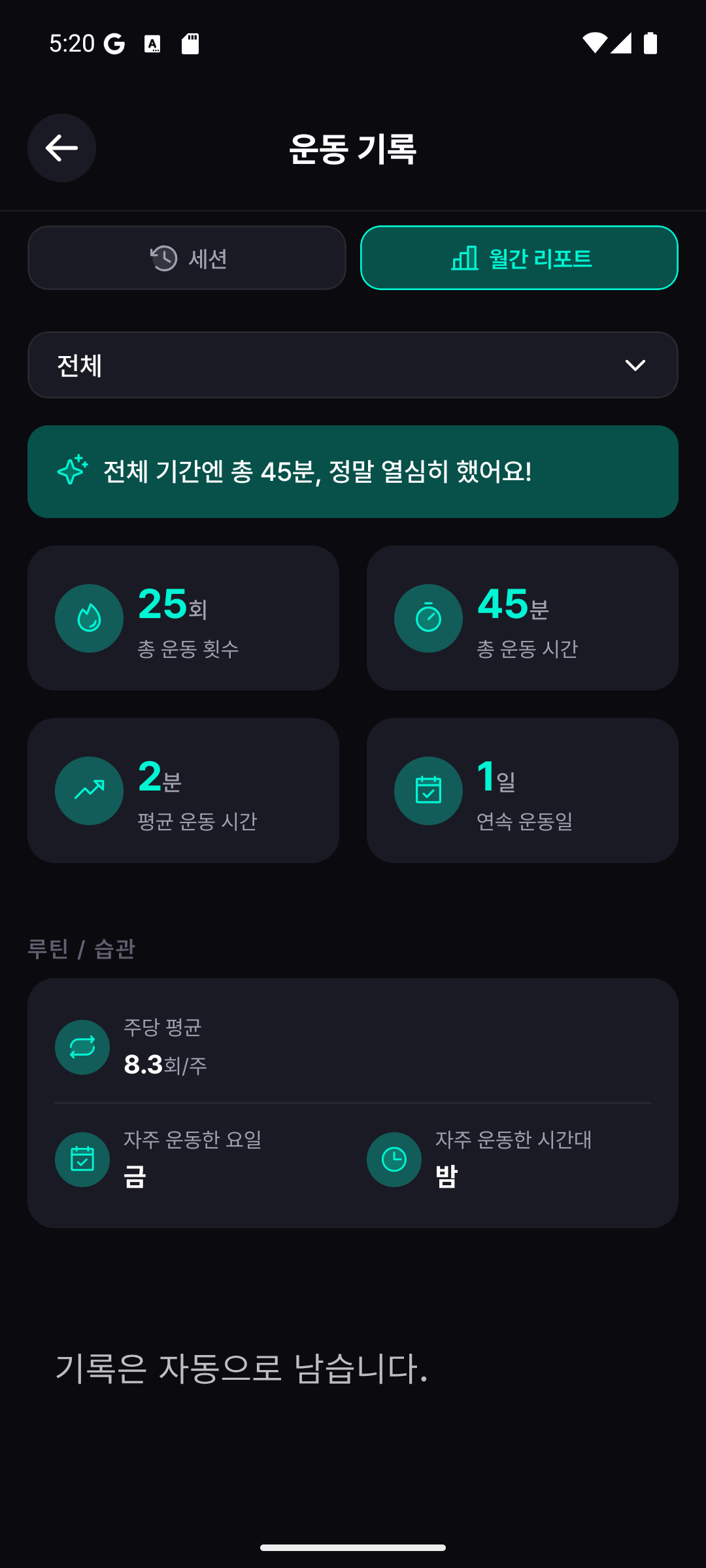Image resolution: width=706 pixels, height=1568 pixels.
Task: Click the bar chart icon inside 월간 리포트 button
Action: (464, 258)
